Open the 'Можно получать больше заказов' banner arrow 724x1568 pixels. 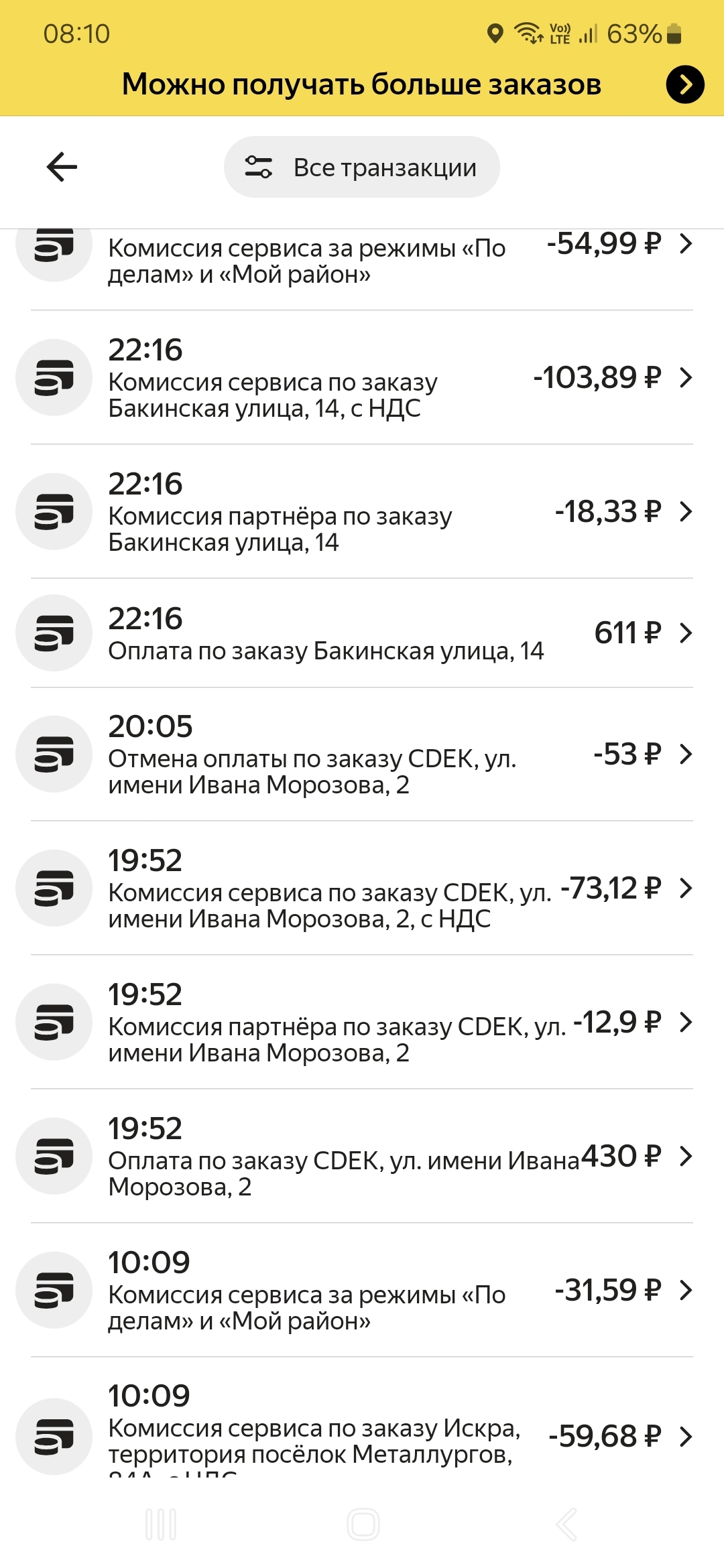(x=684, y=84)
